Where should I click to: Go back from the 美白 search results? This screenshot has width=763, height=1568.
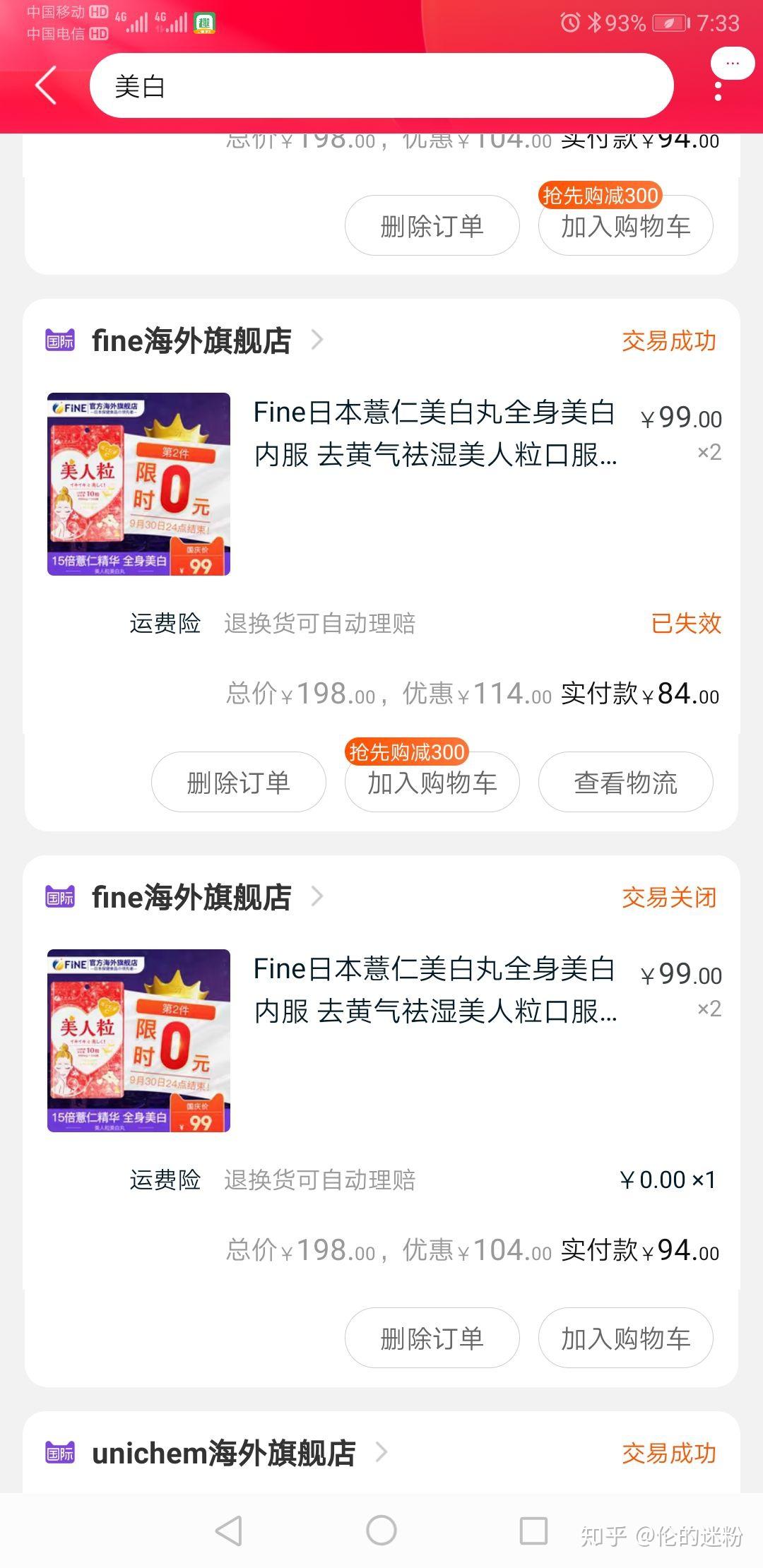[47, 86]
